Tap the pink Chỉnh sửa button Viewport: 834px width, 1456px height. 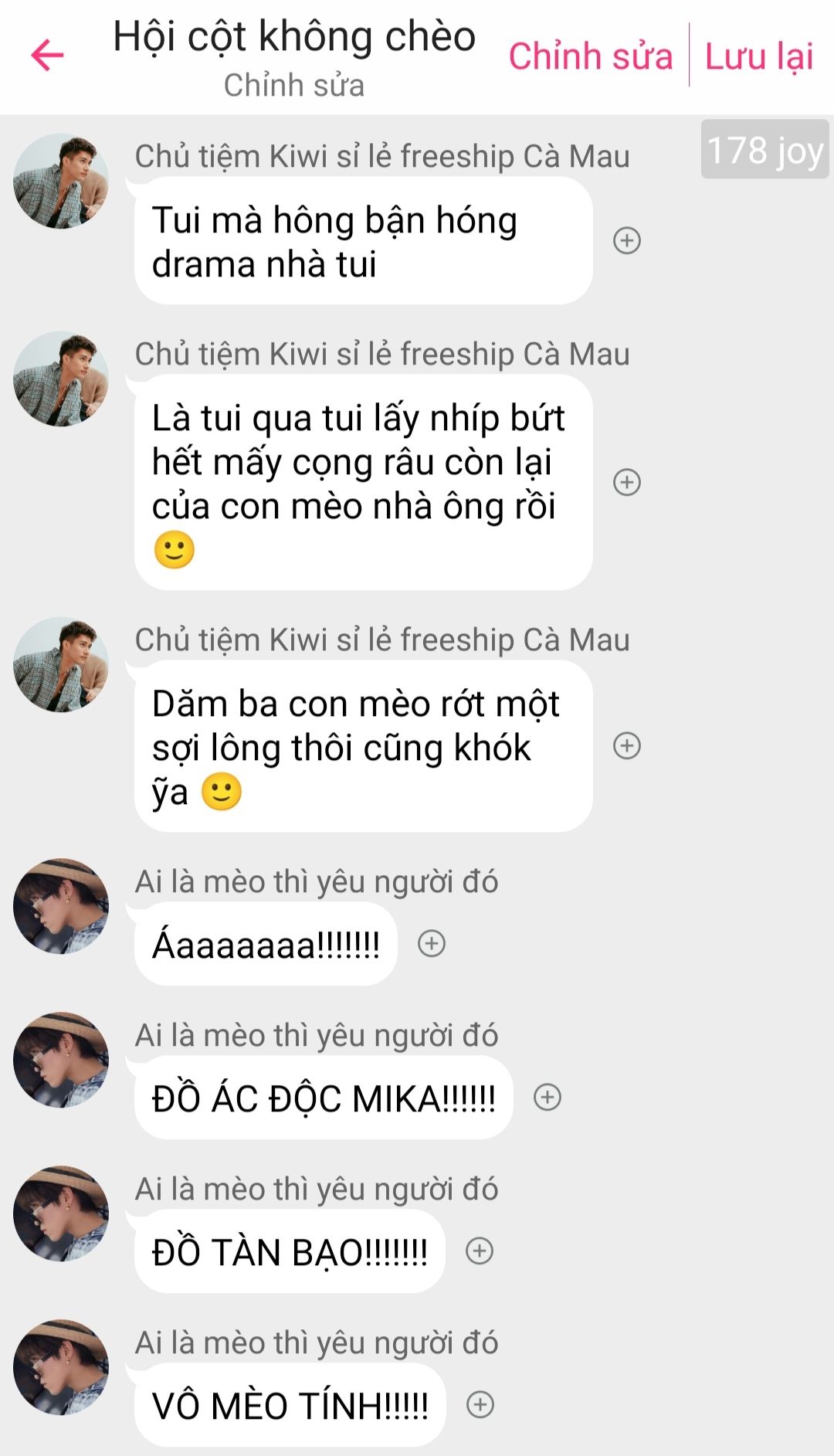click(x=591, y=56)
